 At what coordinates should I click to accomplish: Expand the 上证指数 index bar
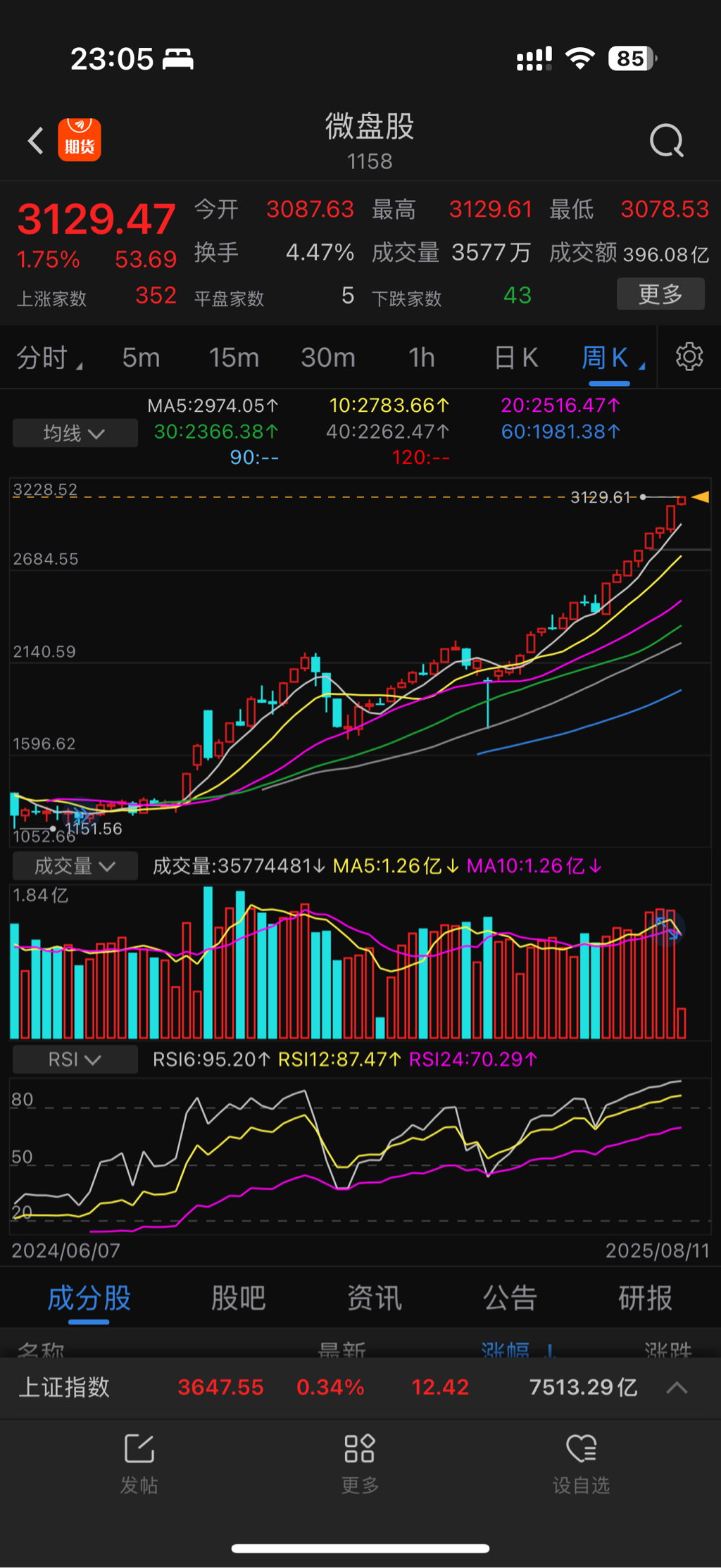point(676,1388)
